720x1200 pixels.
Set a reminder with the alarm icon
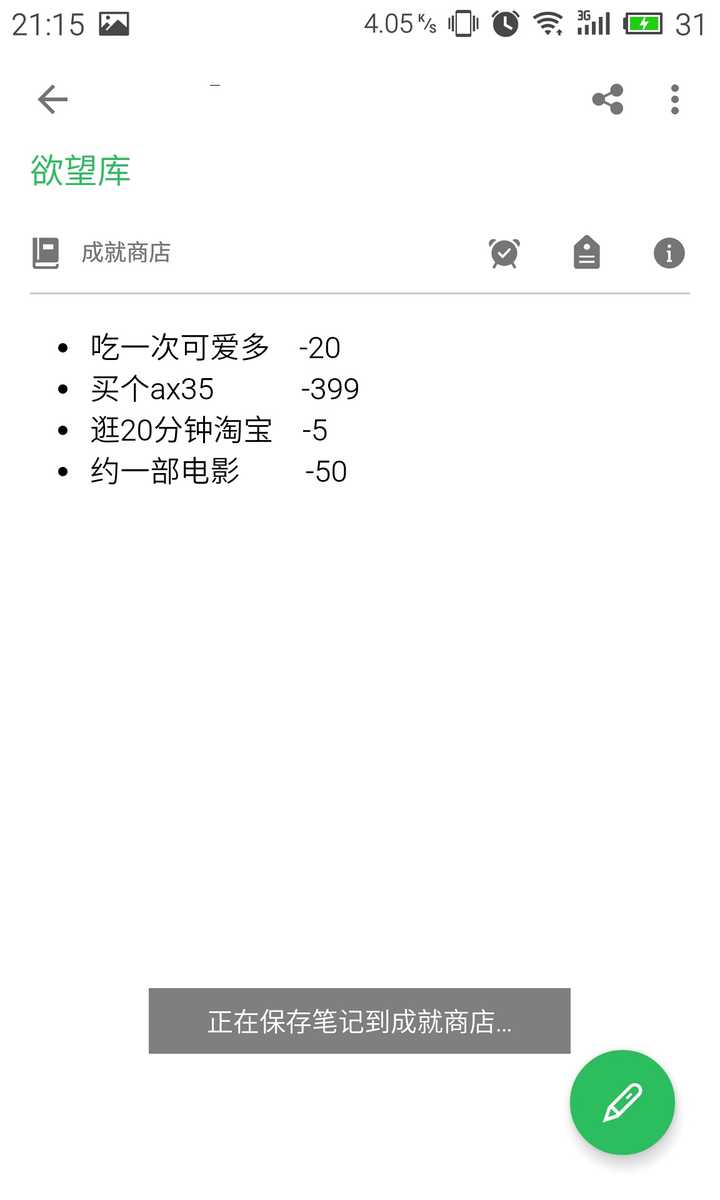504,253
